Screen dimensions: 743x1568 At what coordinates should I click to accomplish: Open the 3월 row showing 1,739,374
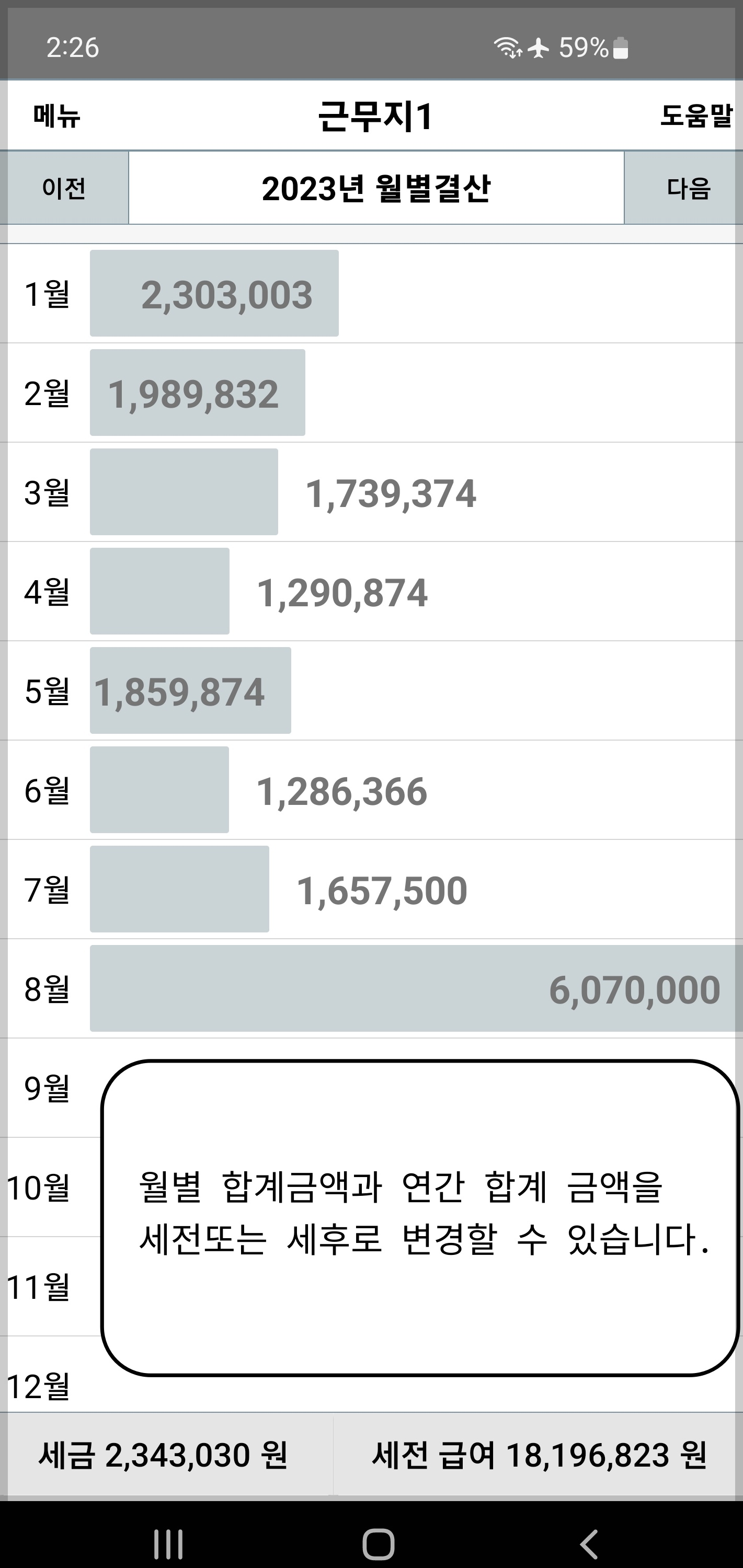pyautogui.click(x=371, y=492)
